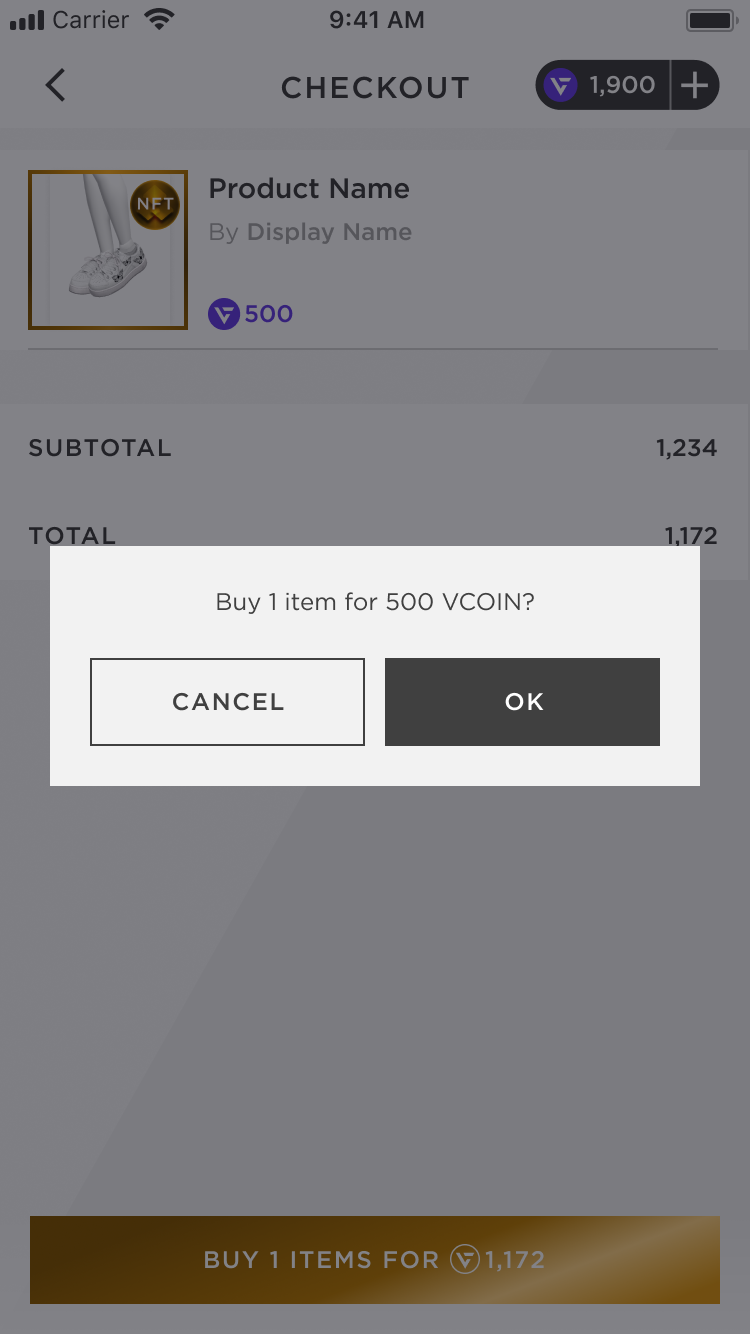750x1334 pixels.
Task: Dismiss the dialog with CANCEL
Action: click(x=227, y=701)
